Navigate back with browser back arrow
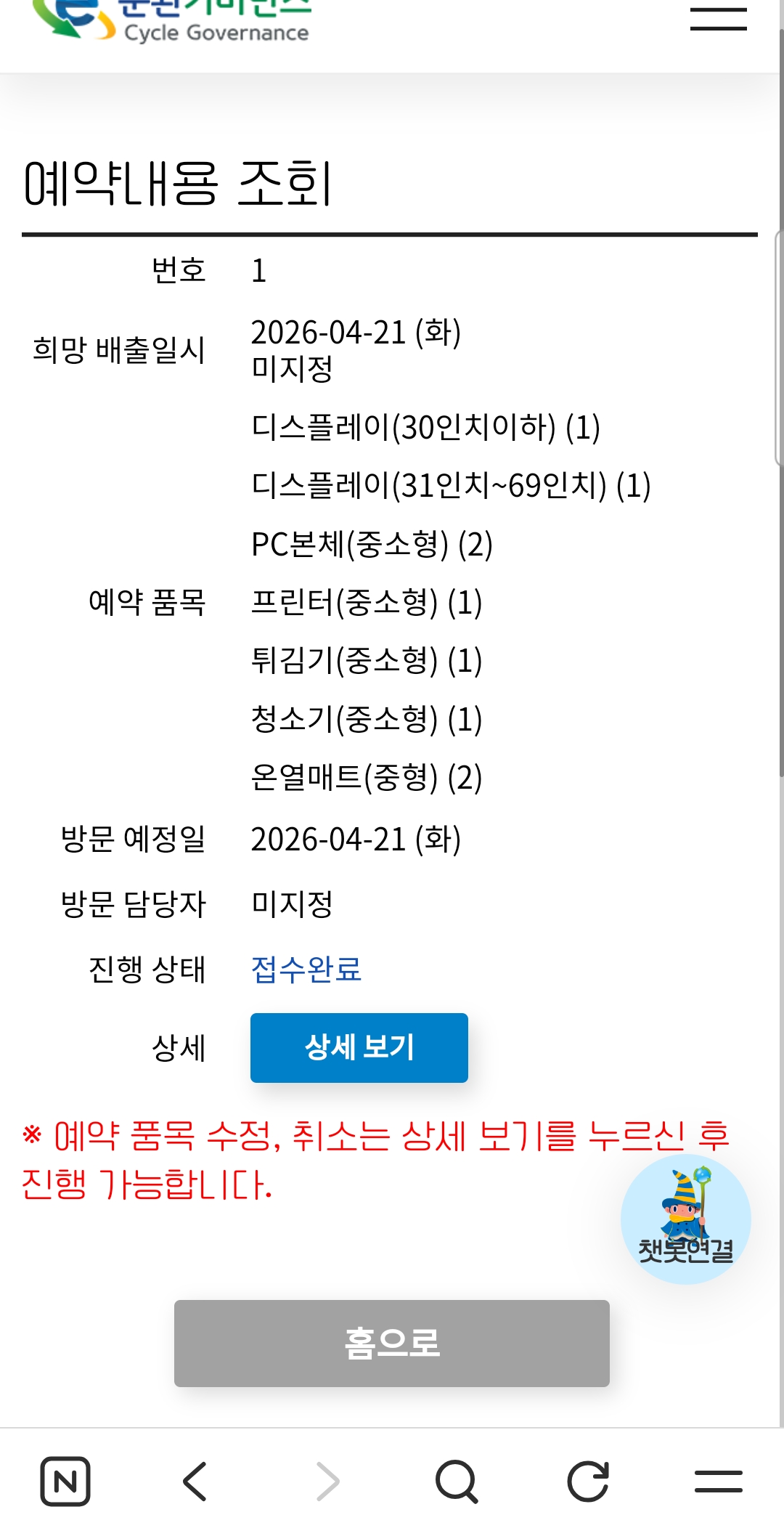 pos(196,1482)
